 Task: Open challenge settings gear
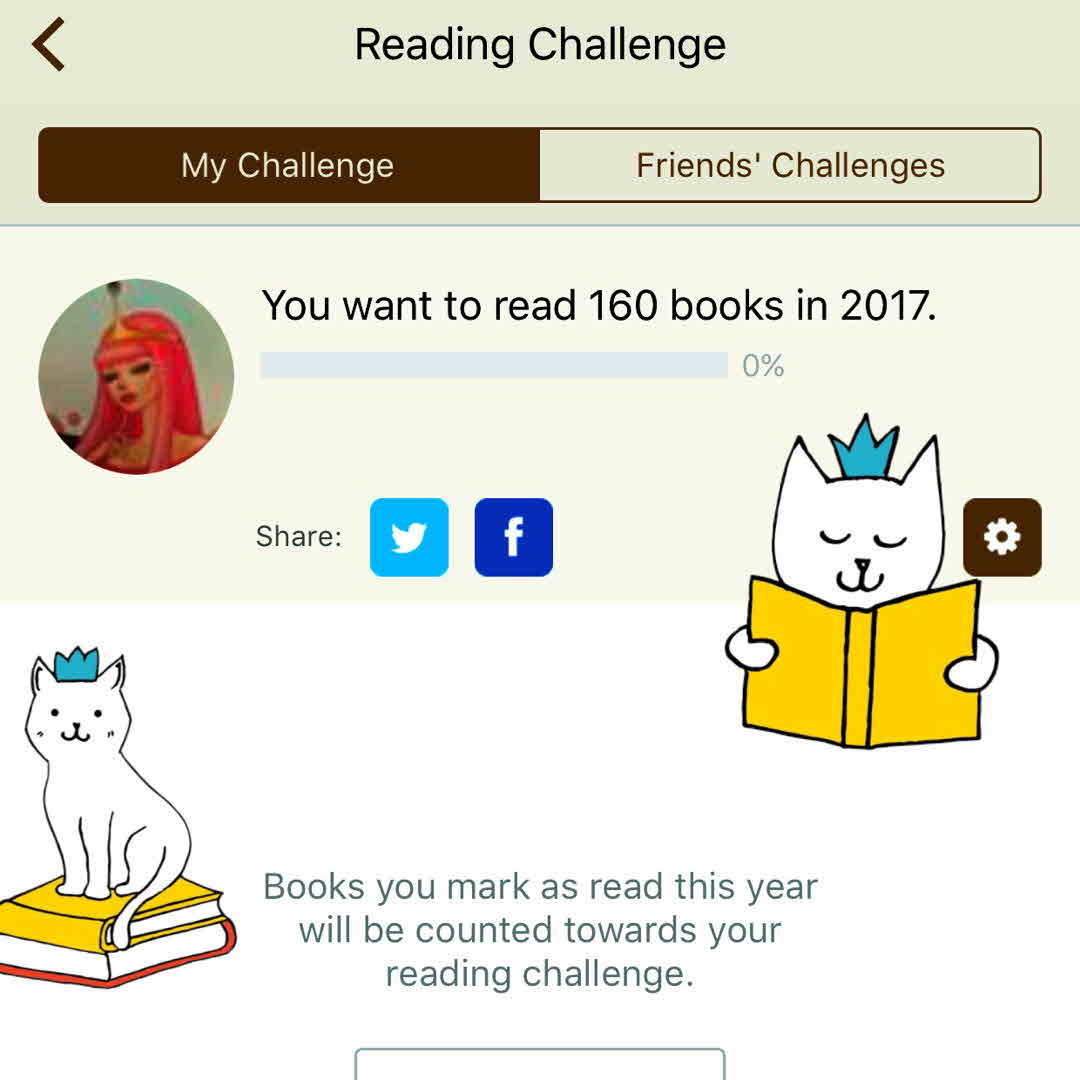tap(1001, 537)
